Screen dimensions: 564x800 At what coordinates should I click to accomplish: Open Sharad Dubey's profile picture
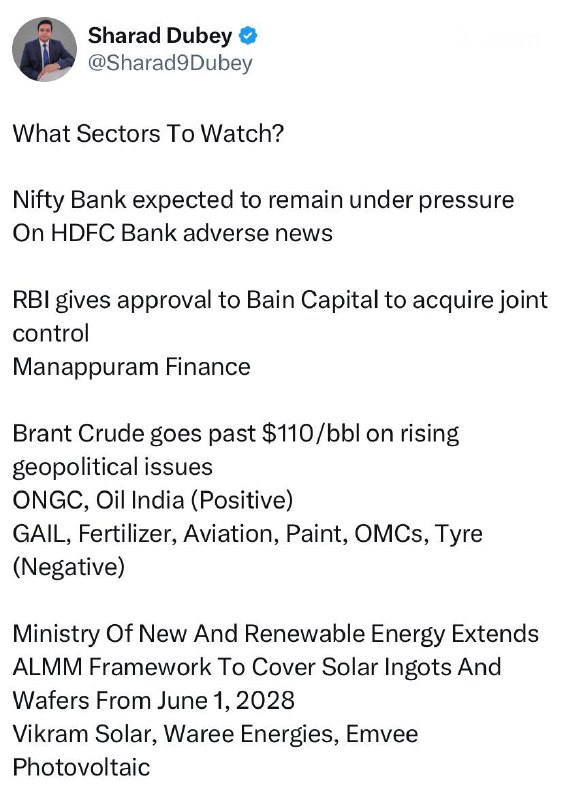(44, 49)
